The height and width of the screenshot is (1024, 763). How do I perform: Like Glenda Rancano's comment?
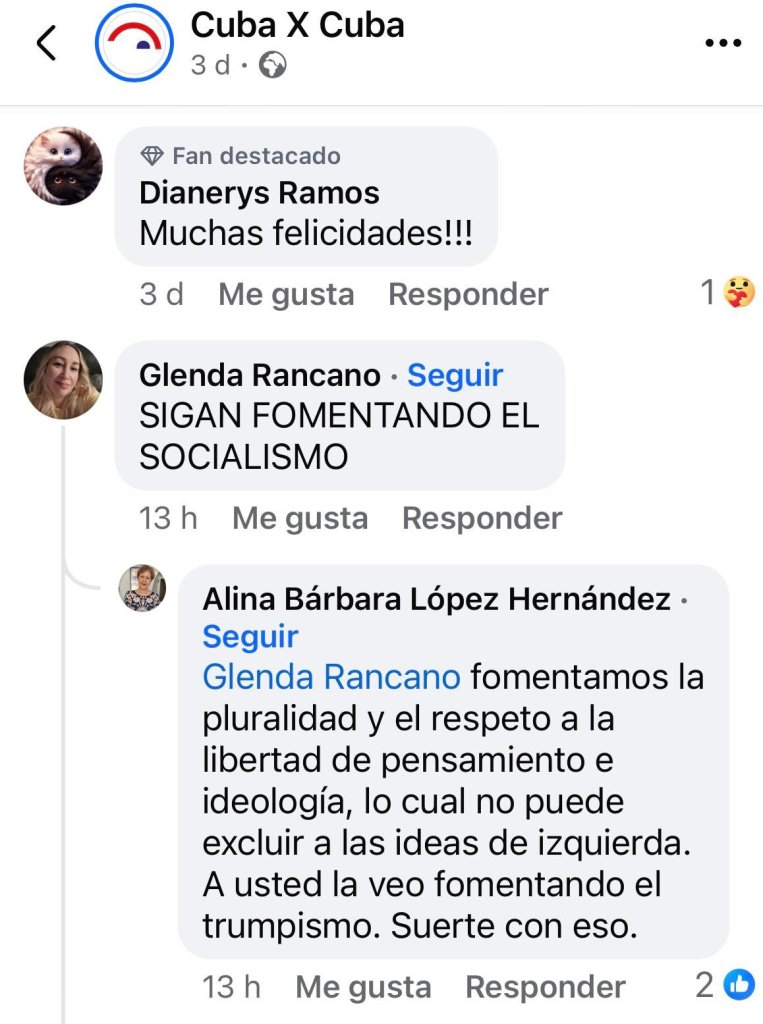pyautogui.click(x=300, y=518)
